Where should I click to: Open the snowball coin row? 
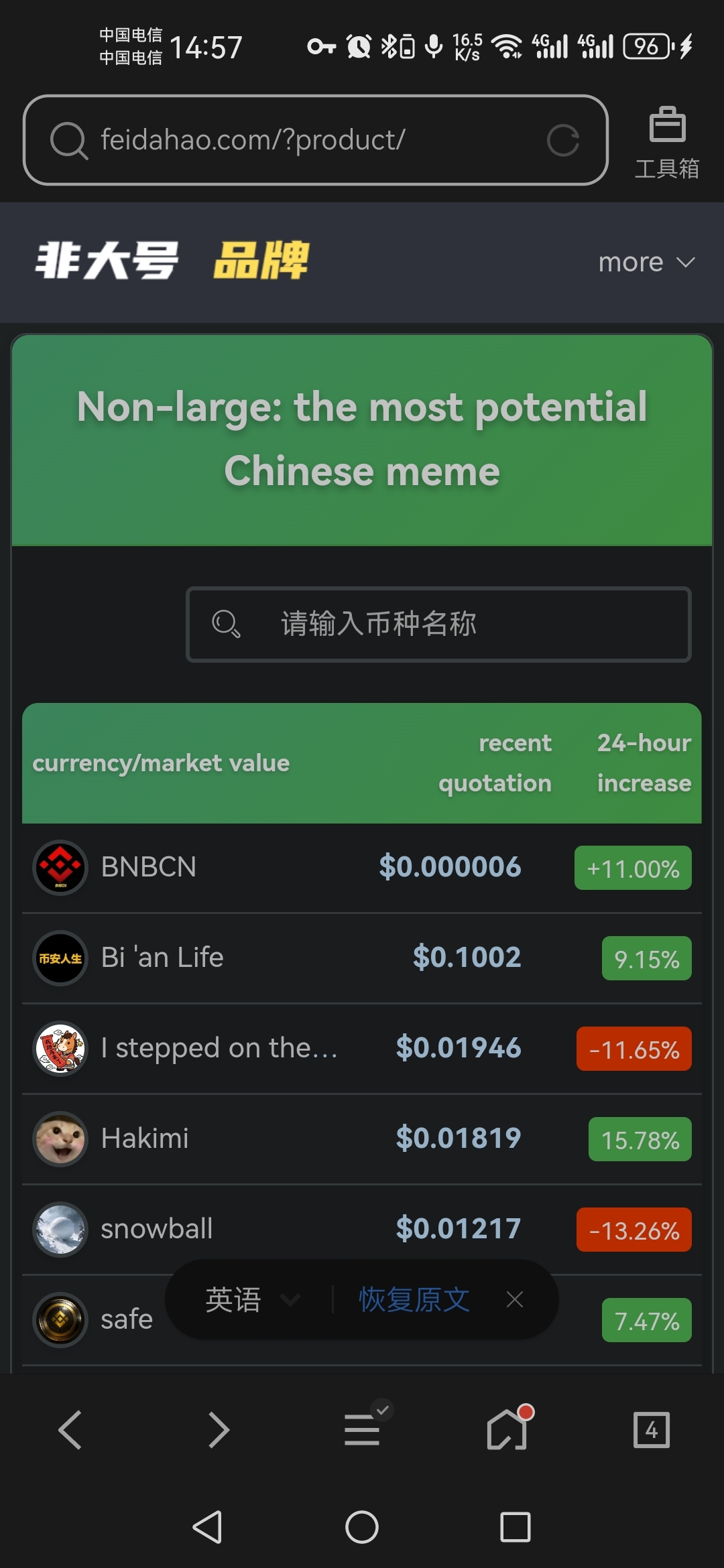362,1229
